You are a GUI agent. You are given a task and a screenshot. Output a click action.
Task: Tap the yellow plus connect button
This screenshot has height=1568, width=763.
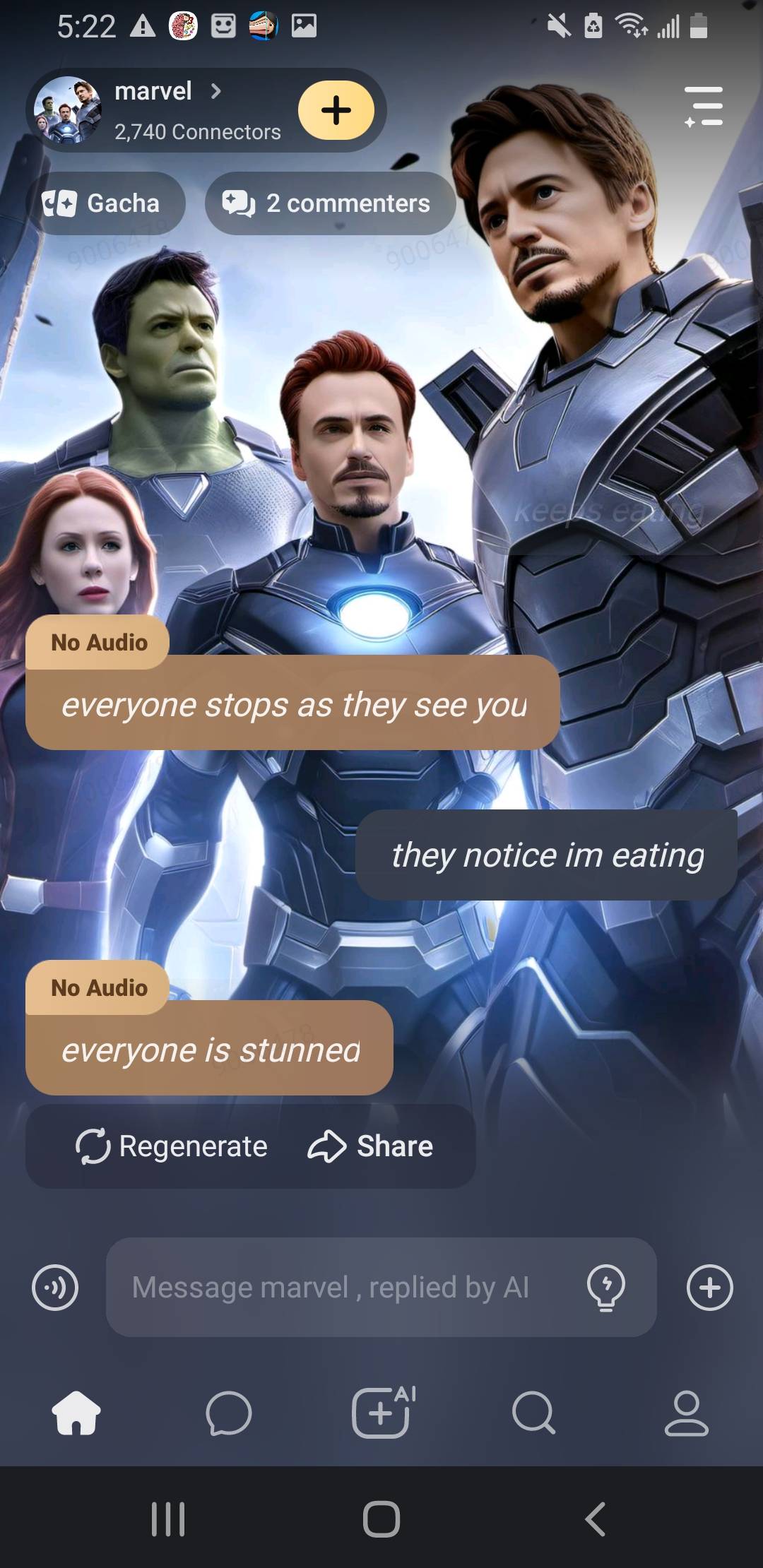coord(336,110)
